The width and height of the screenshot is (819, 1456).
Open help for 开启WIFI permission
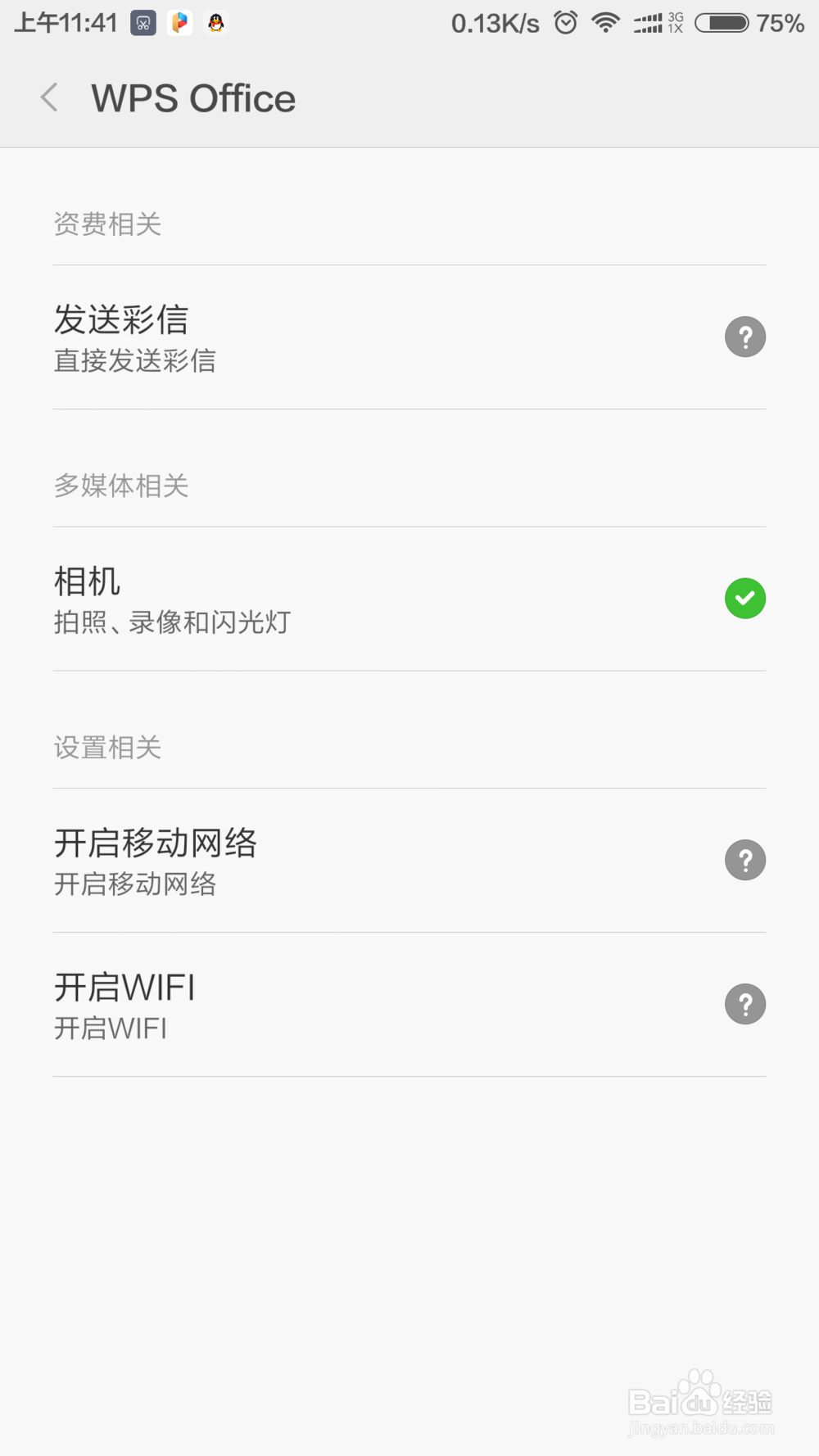pyautogui.click(x=744, y=1004)
